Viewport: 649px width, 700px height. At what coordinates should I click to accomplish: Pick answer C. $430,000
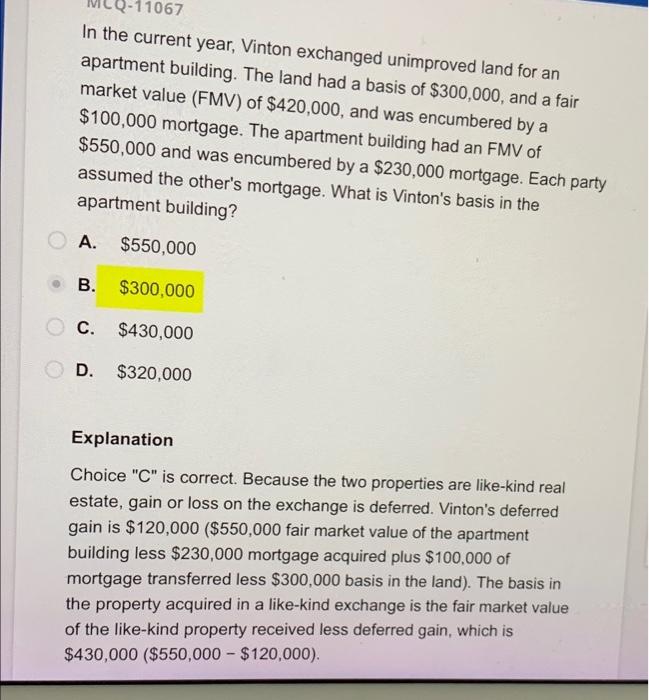point(57,331)
